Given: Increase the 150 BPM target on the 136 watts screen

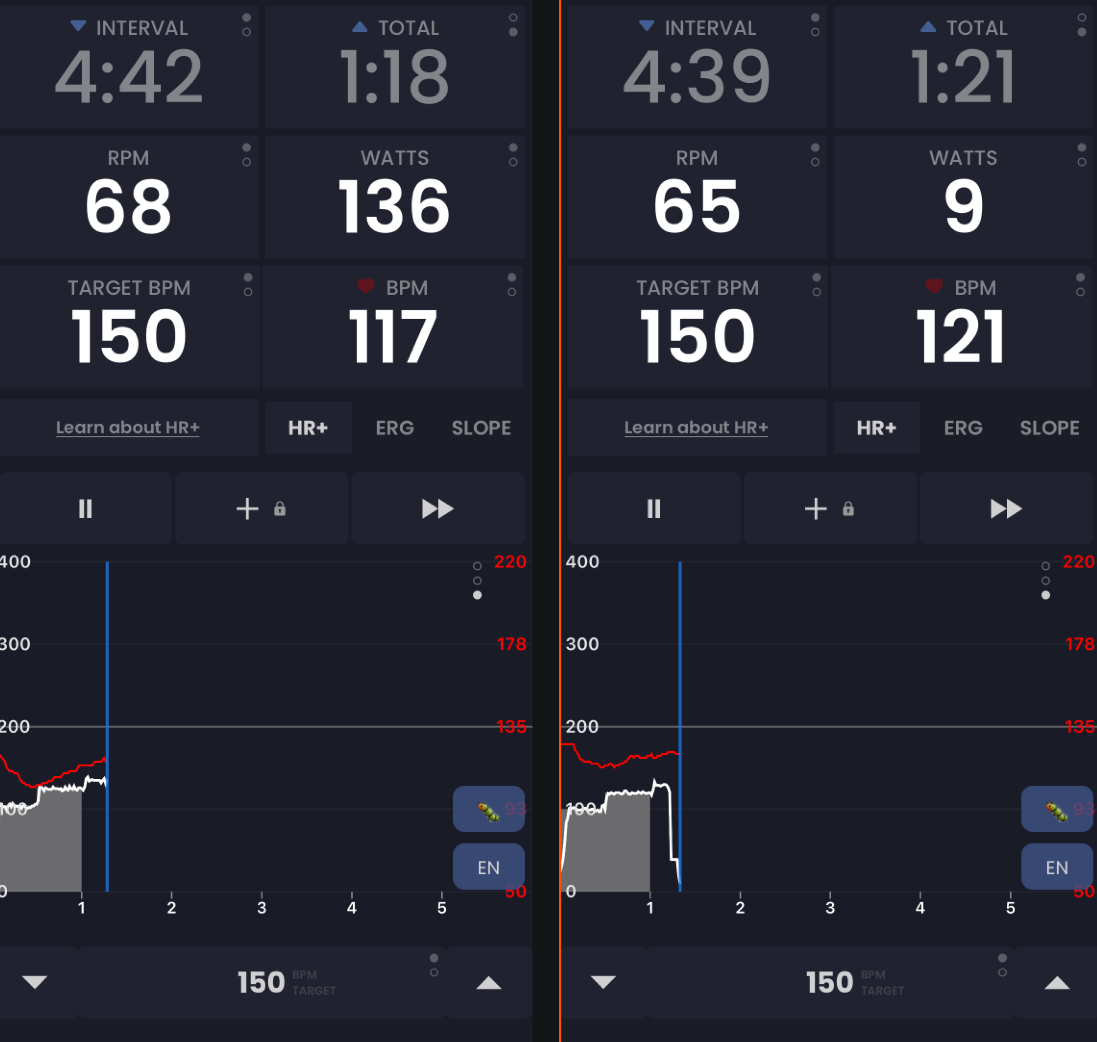Looking at the screenshot, I should [488, 983].
